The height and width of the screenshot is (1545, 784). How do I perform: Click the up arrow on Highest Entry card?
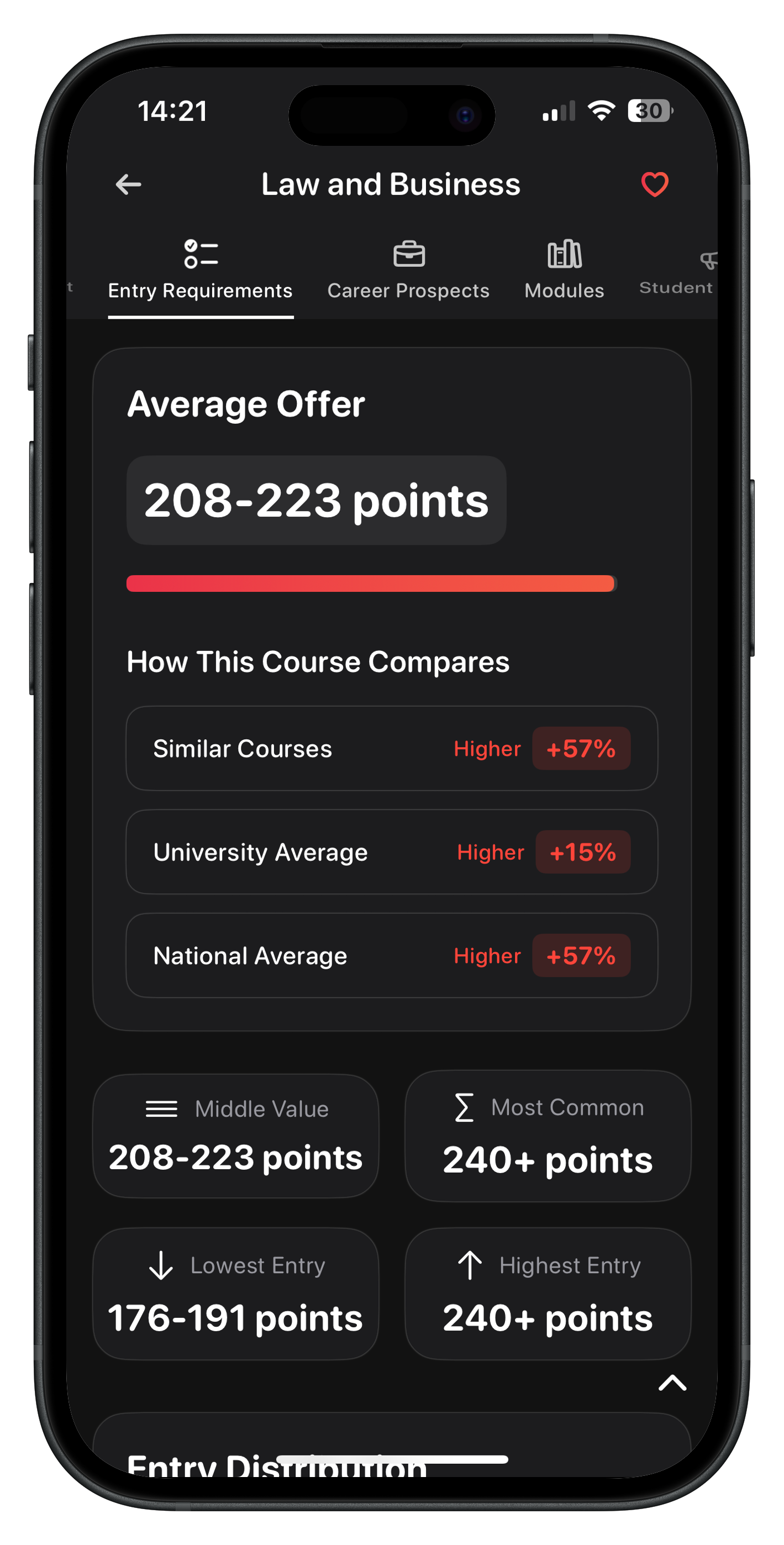click(470, 1265)
